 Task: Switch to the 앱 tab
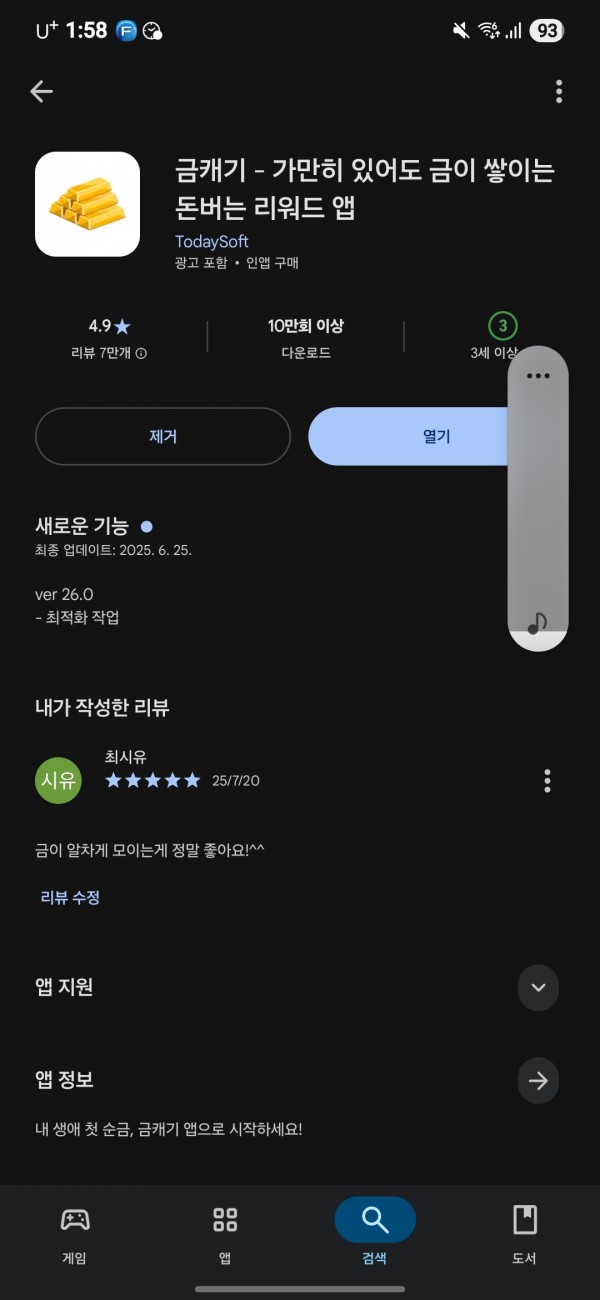click(225, 1232)
